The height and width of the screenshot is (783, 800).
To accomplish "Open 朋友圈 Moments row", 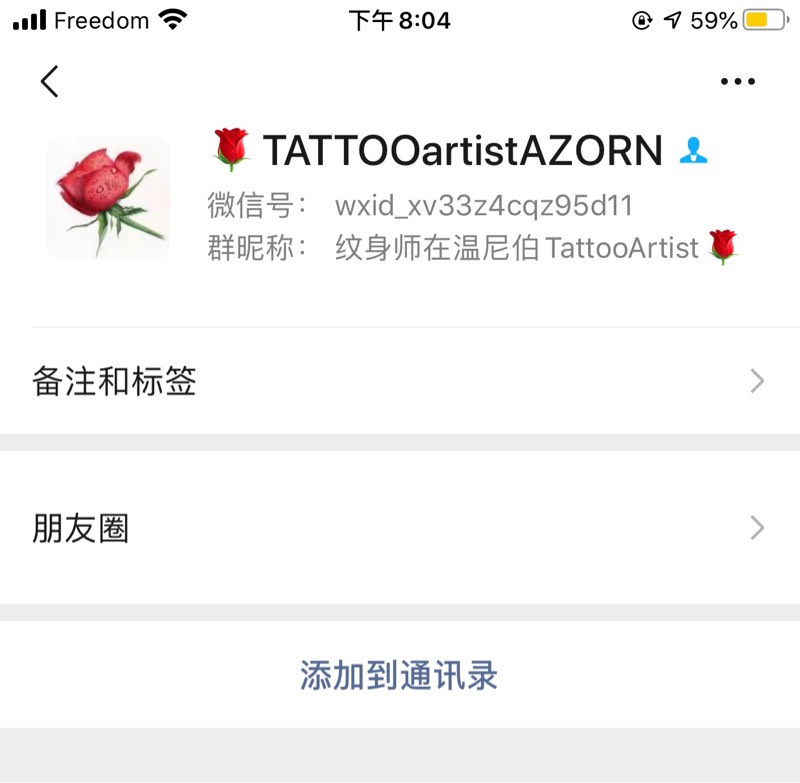I will [x=400, y=528].
